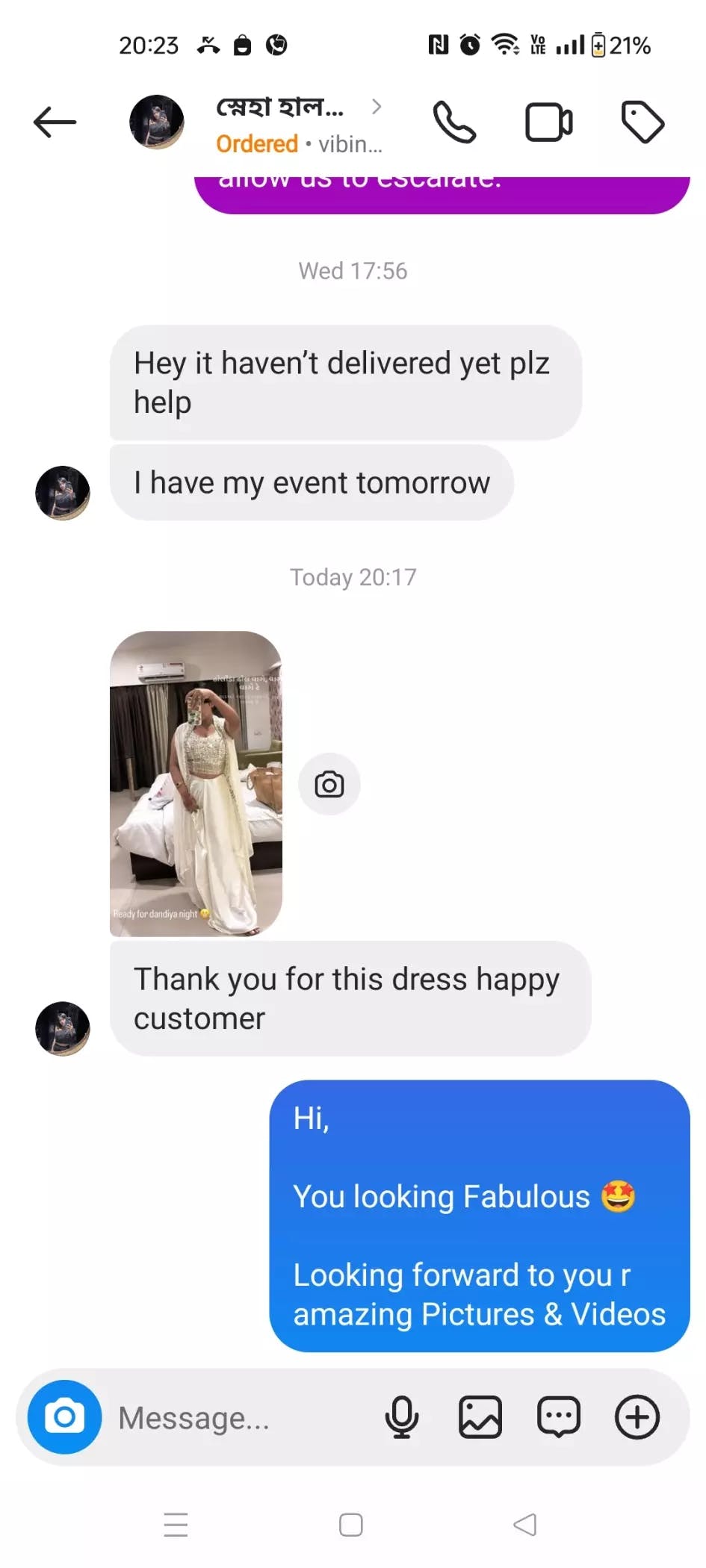The image size is (706, 1568).
Task: Reply with camera to the shared story
Action: [x=329, y=784]
